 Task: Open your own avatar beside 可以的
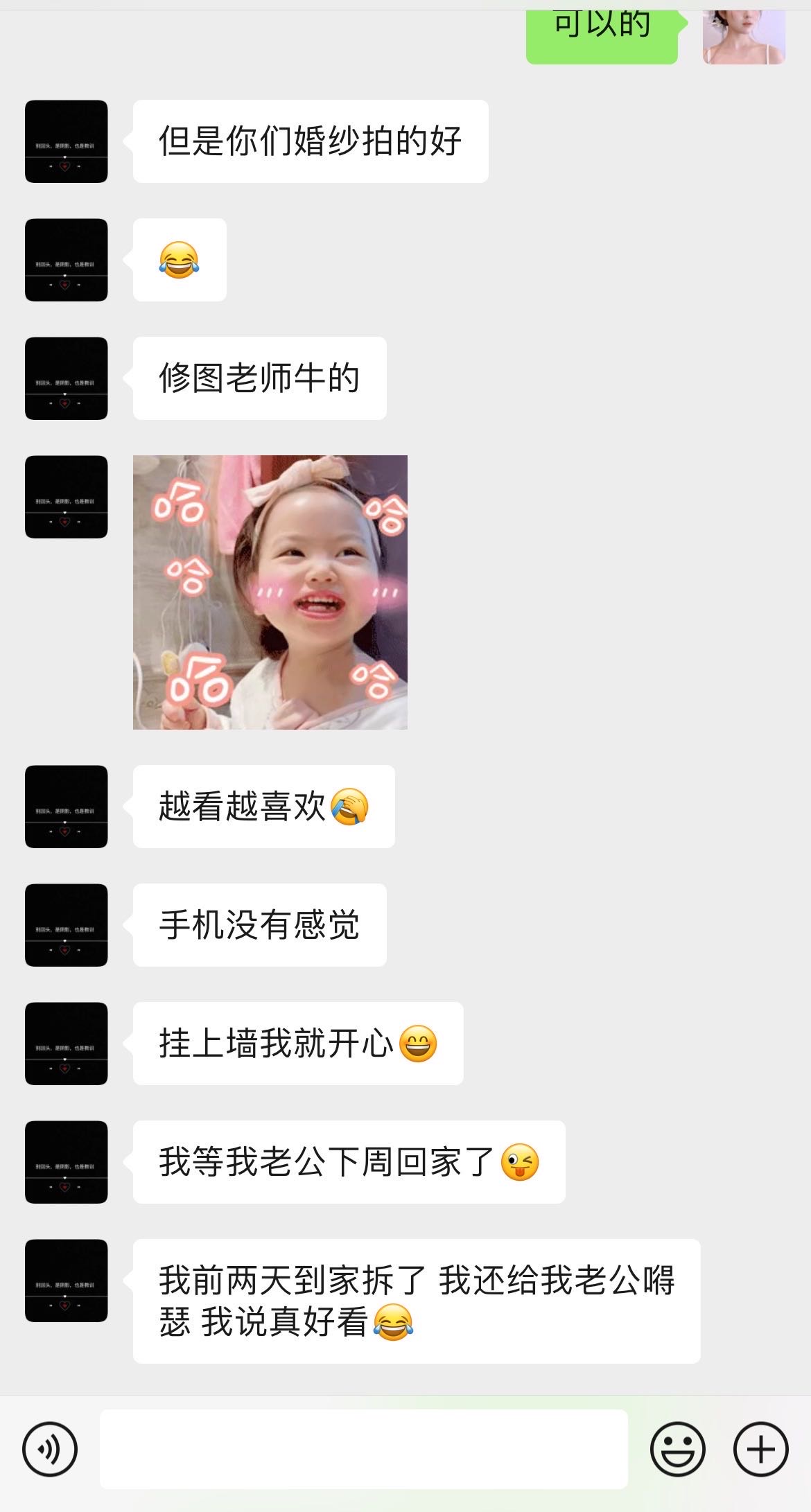pos(744,36)
